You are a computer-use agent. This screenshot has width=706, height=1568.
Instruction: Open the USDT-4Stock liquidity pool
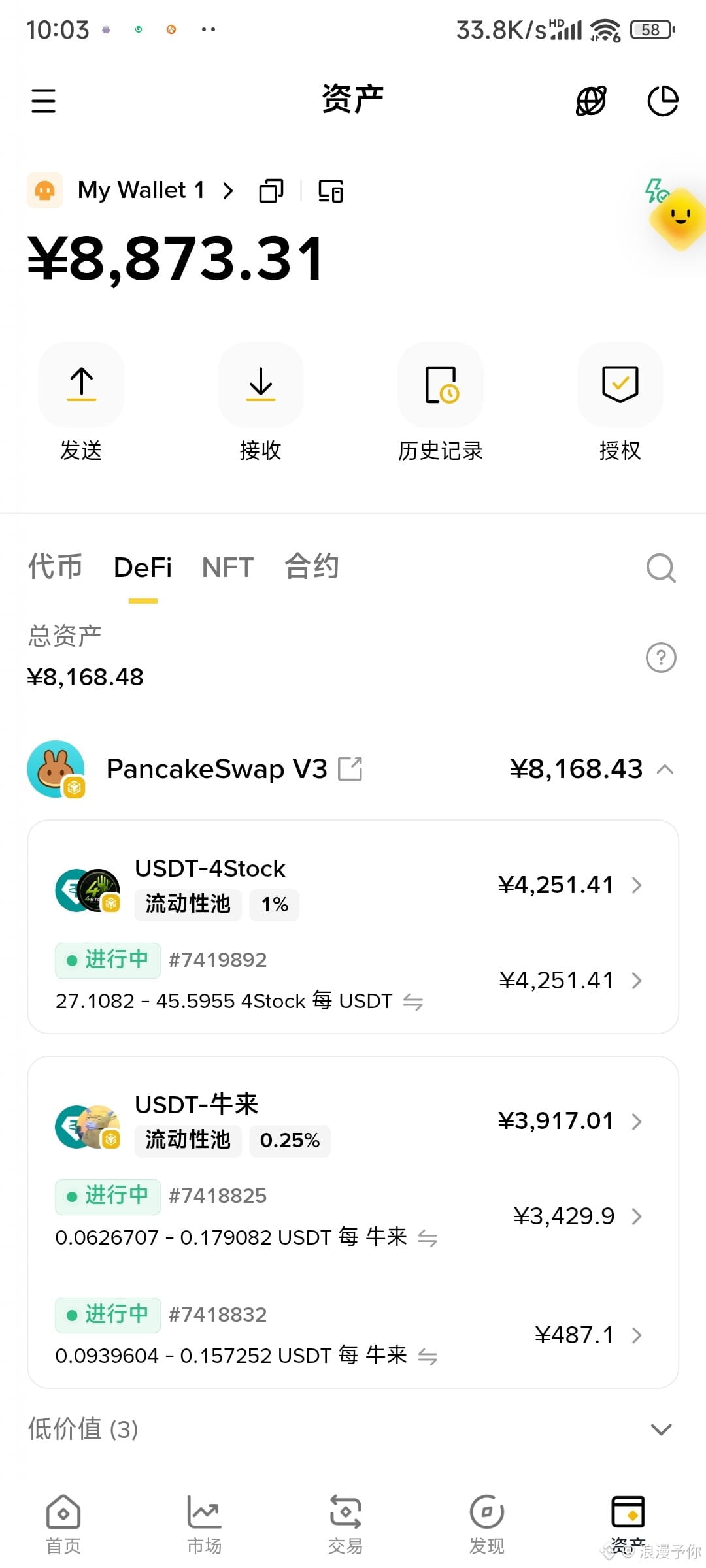point(353,886)
